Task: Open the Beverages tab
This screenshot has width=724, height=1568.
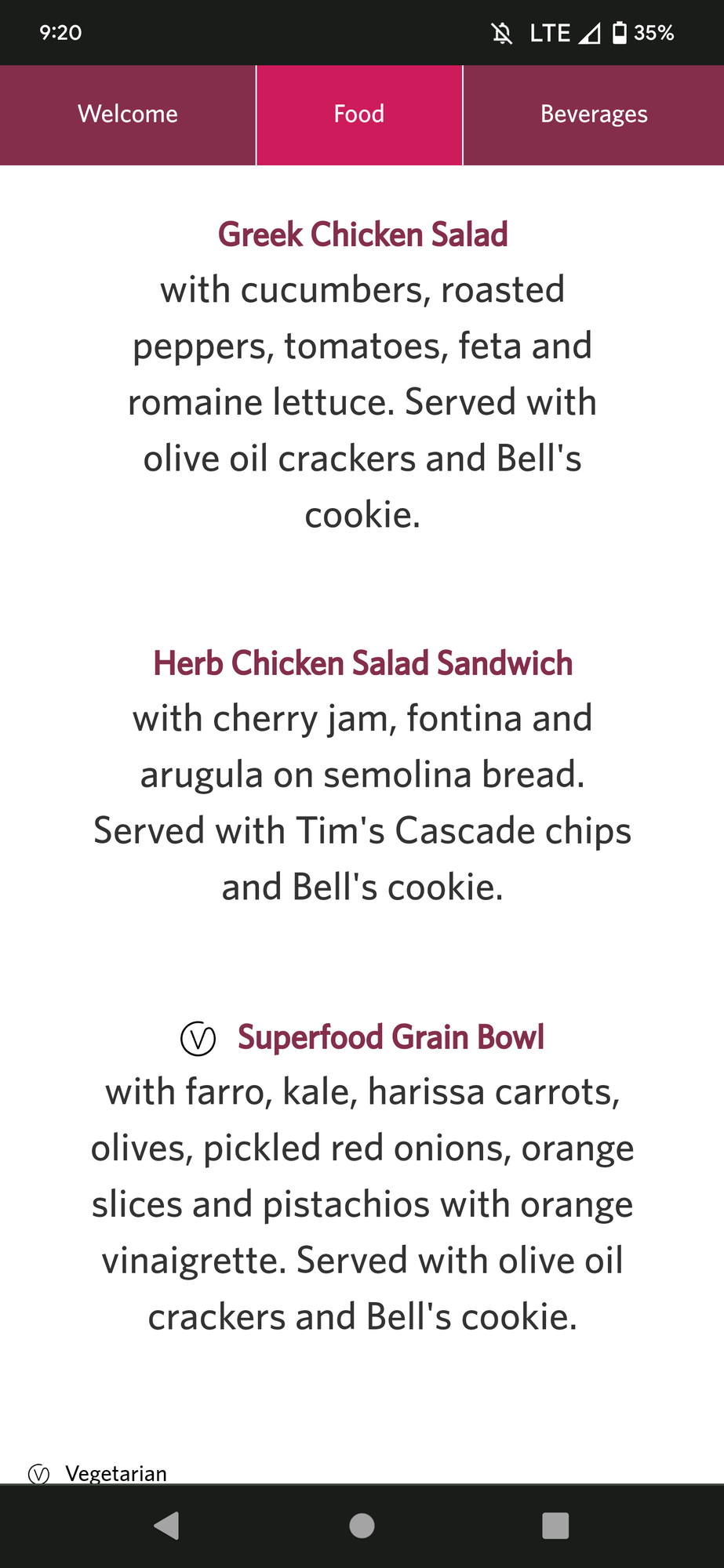Action: click(x=594, y=114)
